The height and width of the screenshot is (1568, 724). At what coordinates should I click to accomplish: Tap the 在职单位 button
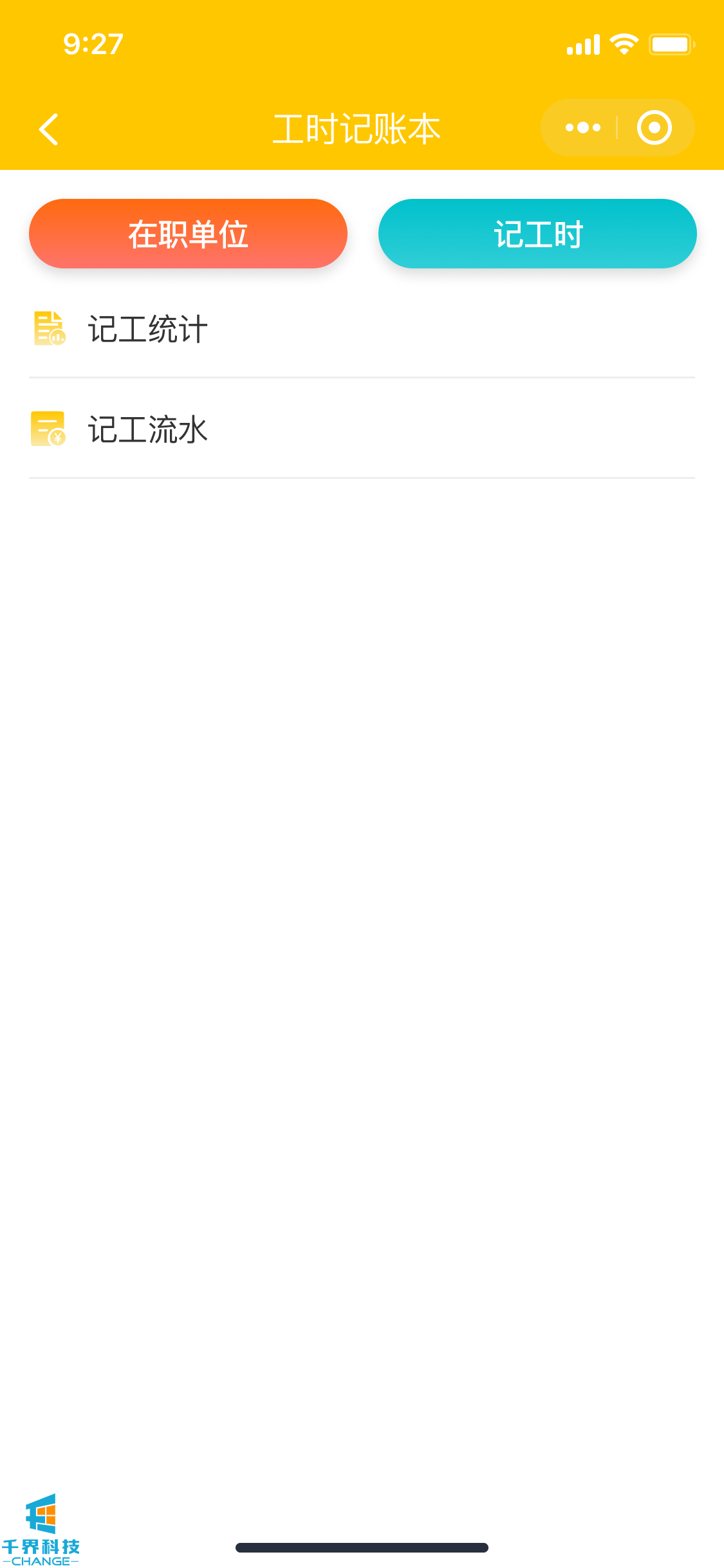[x=188, y=234]
